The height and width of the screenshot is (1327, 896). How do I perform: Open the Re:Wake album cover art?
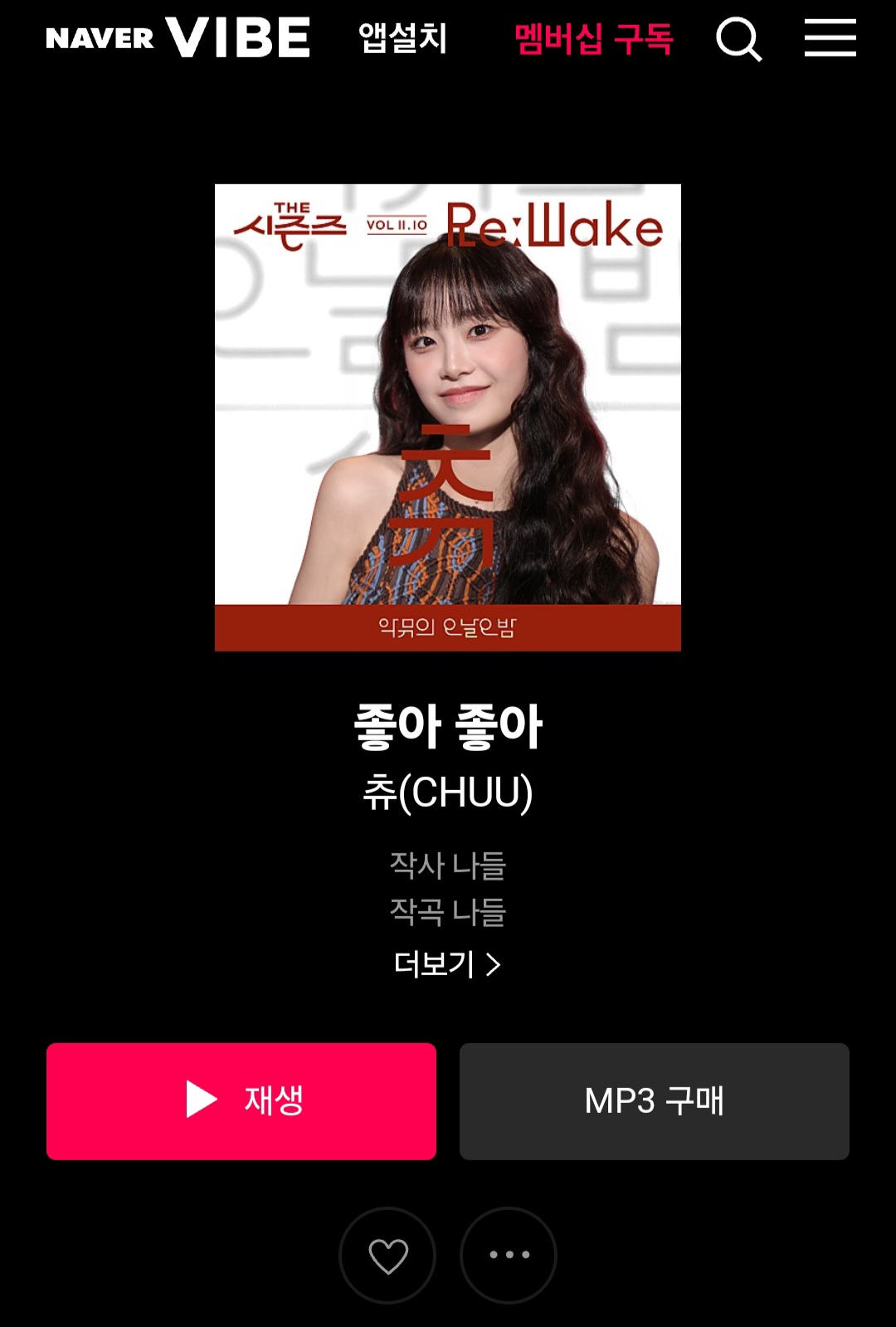tap(448, 416)
